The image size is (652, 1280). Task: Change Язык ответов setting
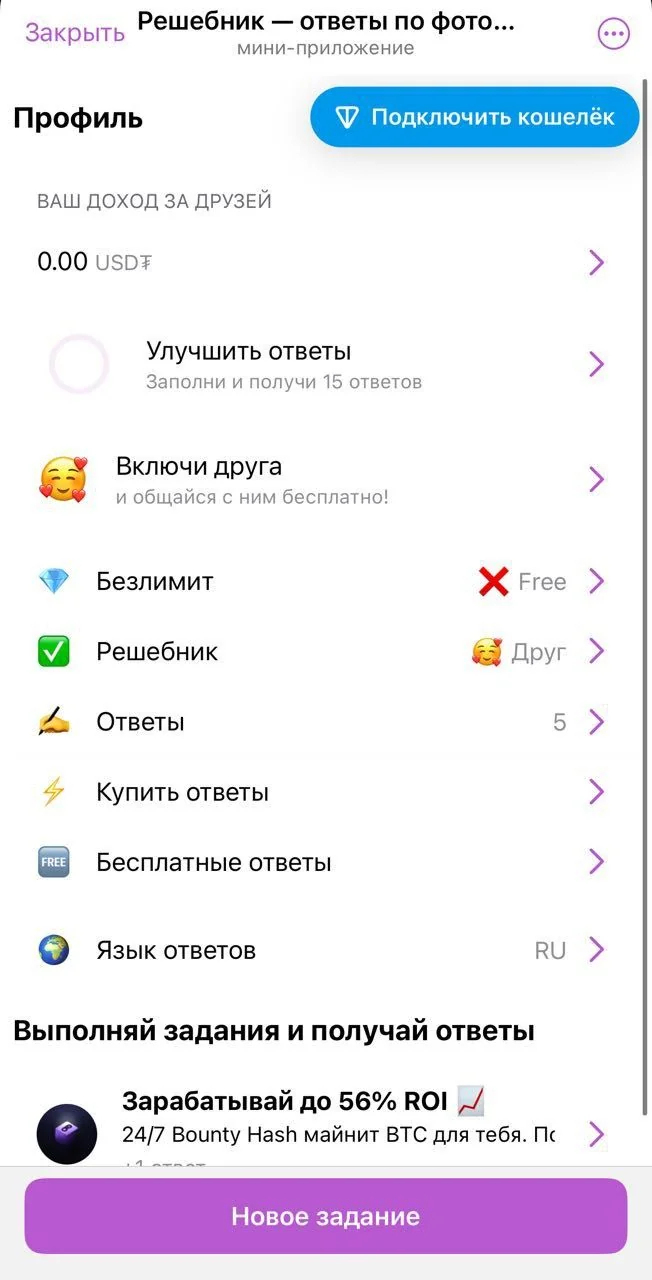tap(326, 950)
